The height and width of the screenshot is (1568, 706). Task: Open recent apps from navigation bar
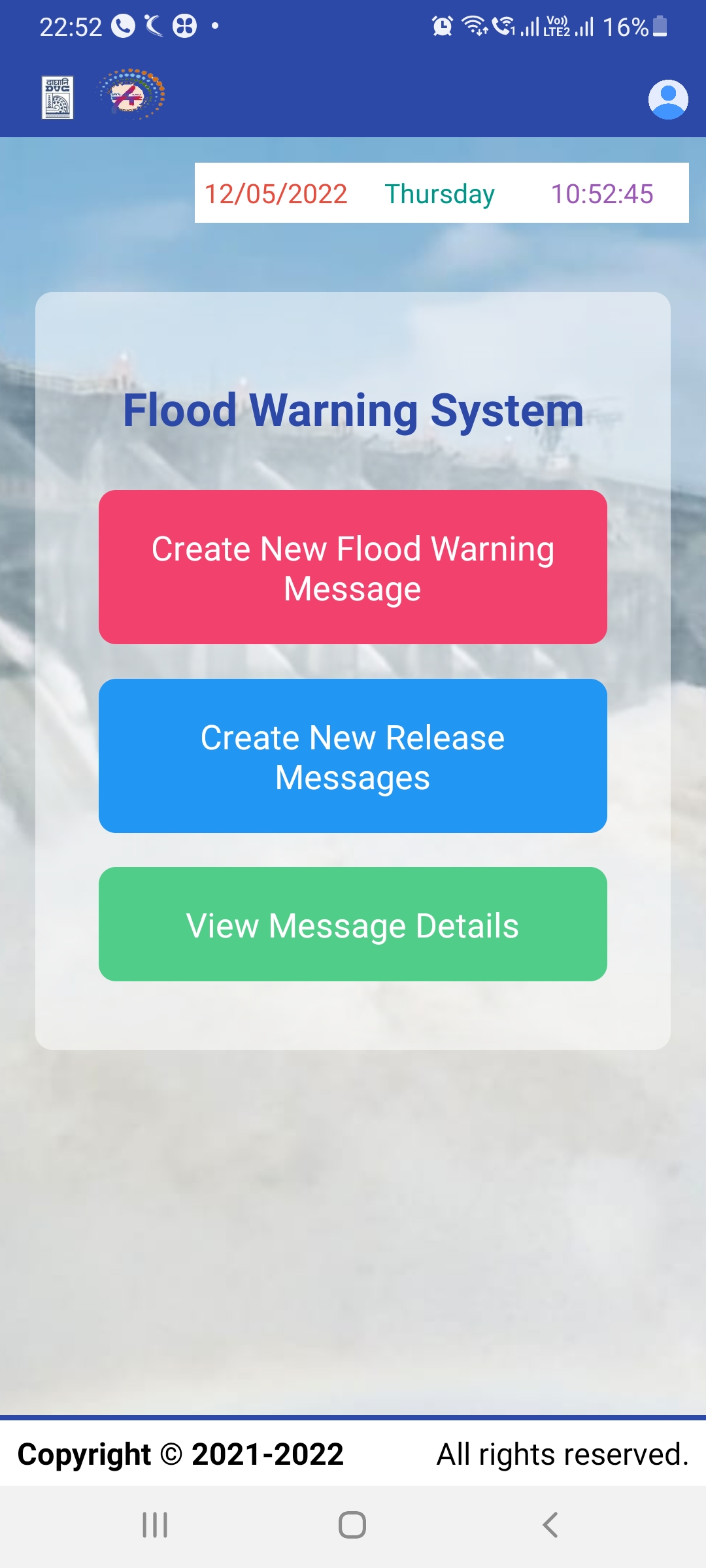155,1525
